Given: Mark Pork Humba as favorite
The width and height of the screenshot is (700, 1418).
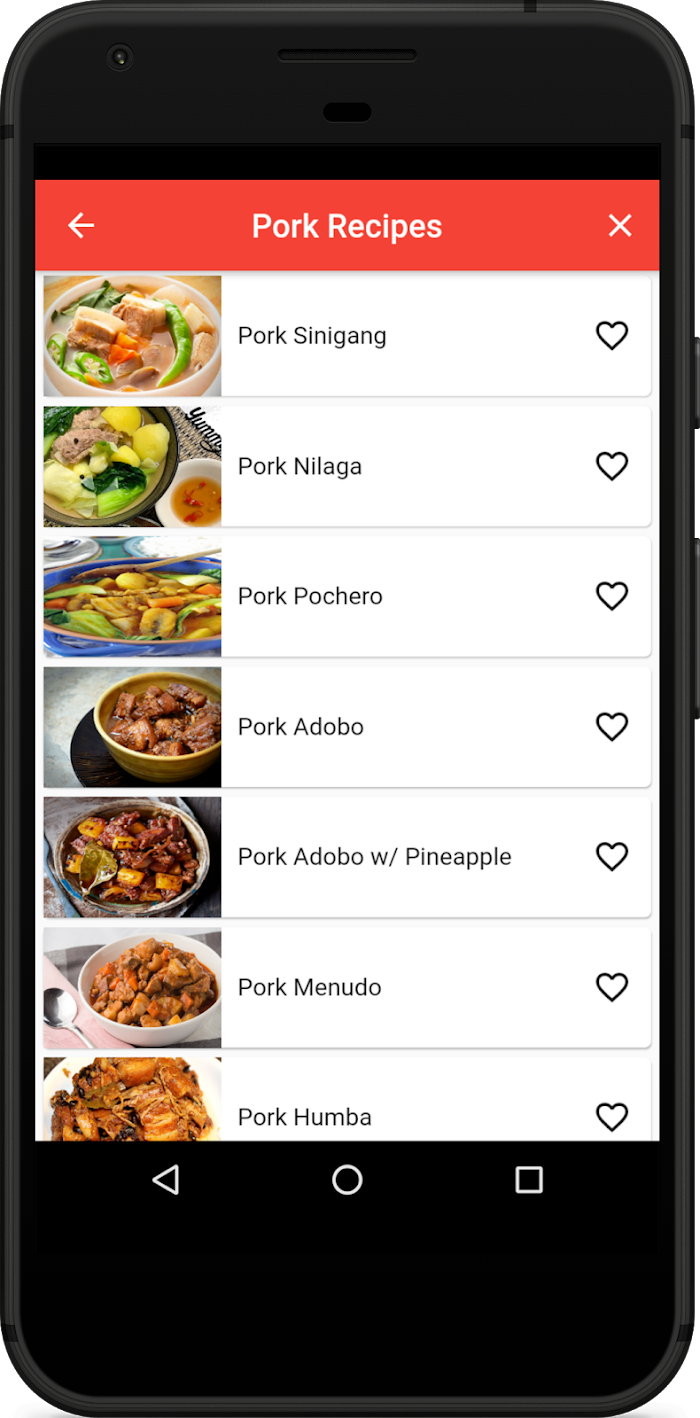Looking at the screenshot, I should click(x=612, y=1117).
